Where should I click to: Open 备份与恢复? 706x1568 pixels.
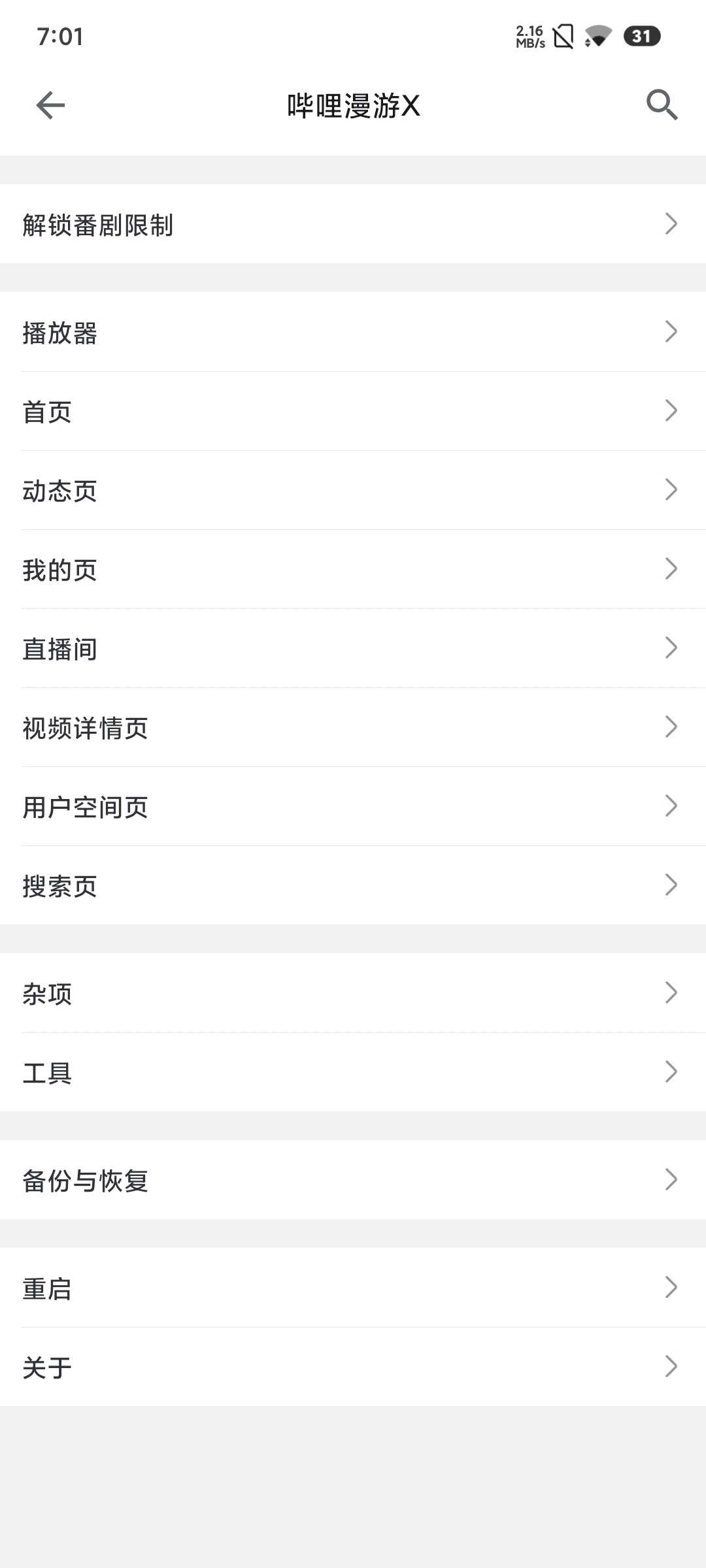point(353,1180)
